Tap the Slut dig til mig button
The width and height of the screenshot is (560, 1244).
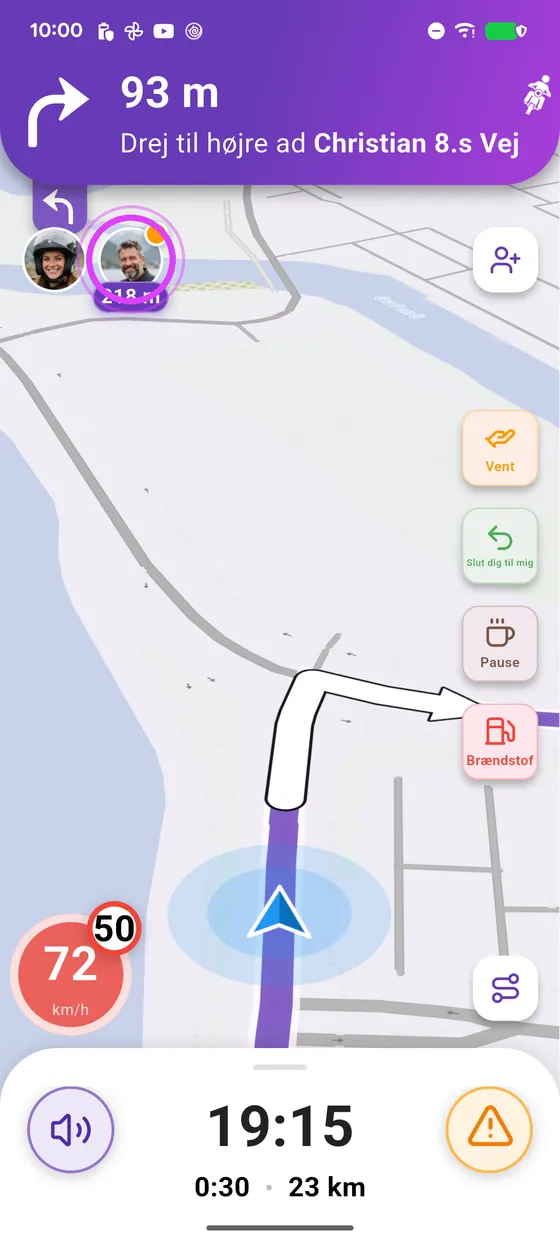point(500,546)
